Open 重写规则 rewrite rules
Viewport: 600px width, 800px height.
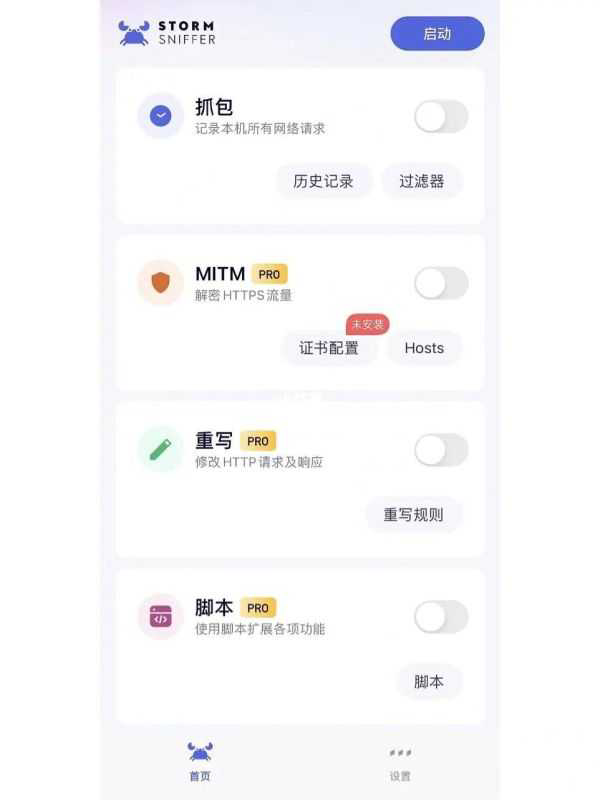(x=413, y=515)
